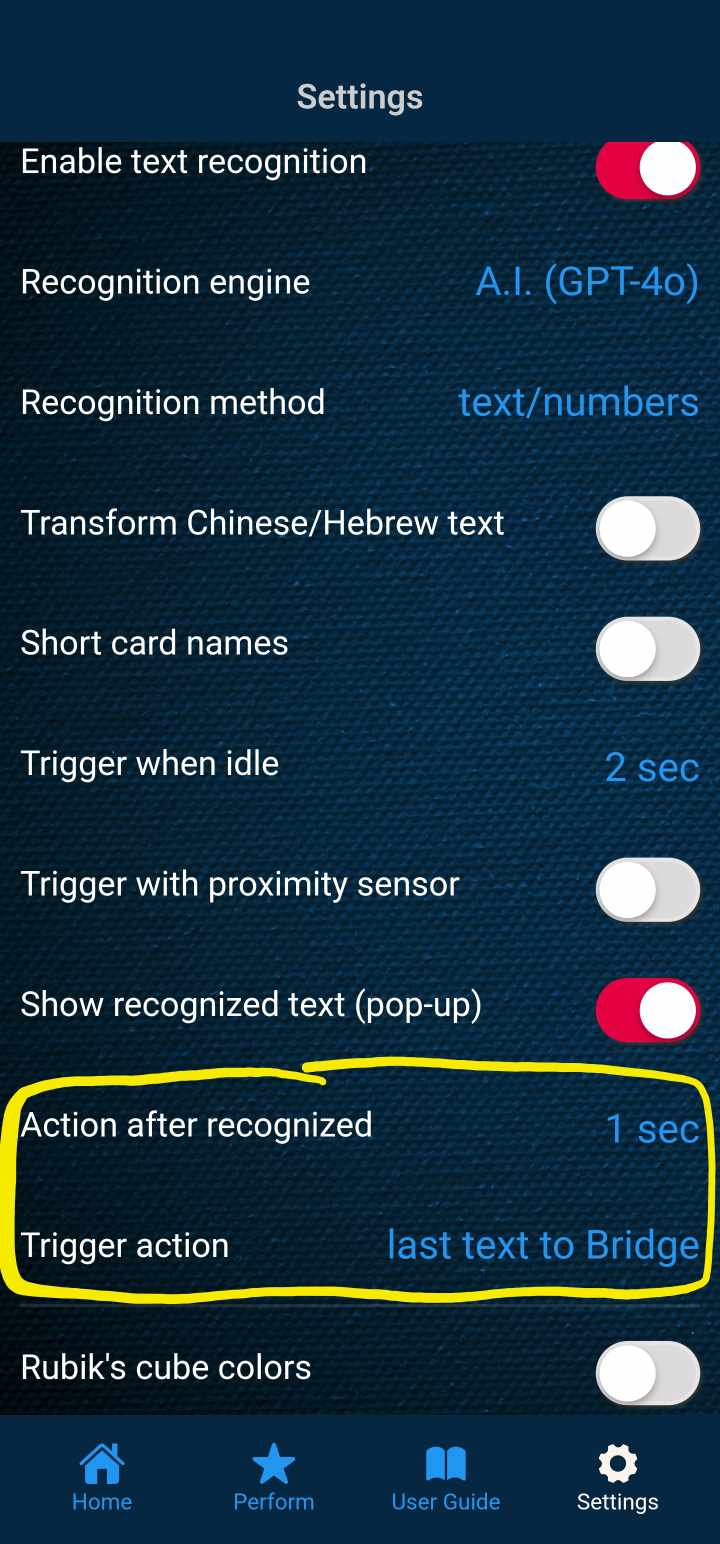Turn off Show recognized text pop-up
This screenshot has width=720, height=1544.
tap(647, 1009)
